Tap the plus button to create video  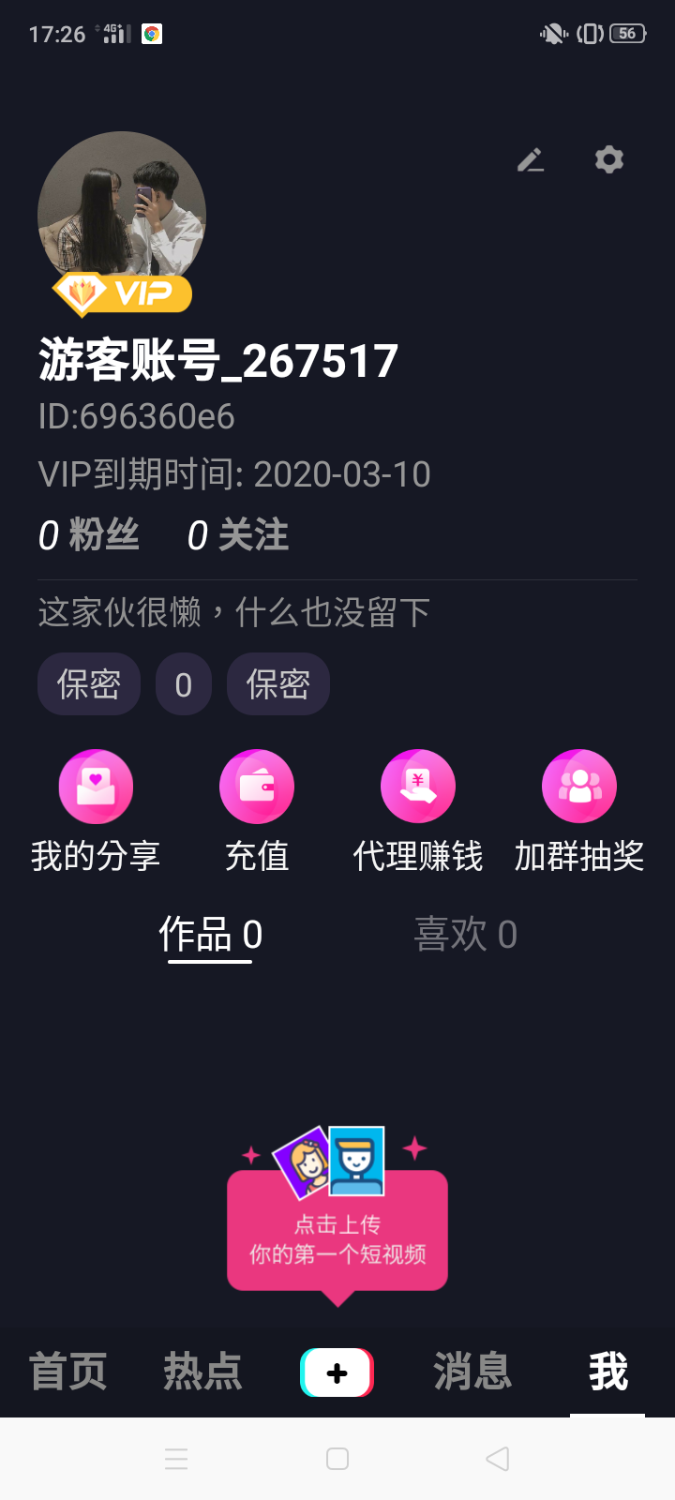(x=337, y=1373)
